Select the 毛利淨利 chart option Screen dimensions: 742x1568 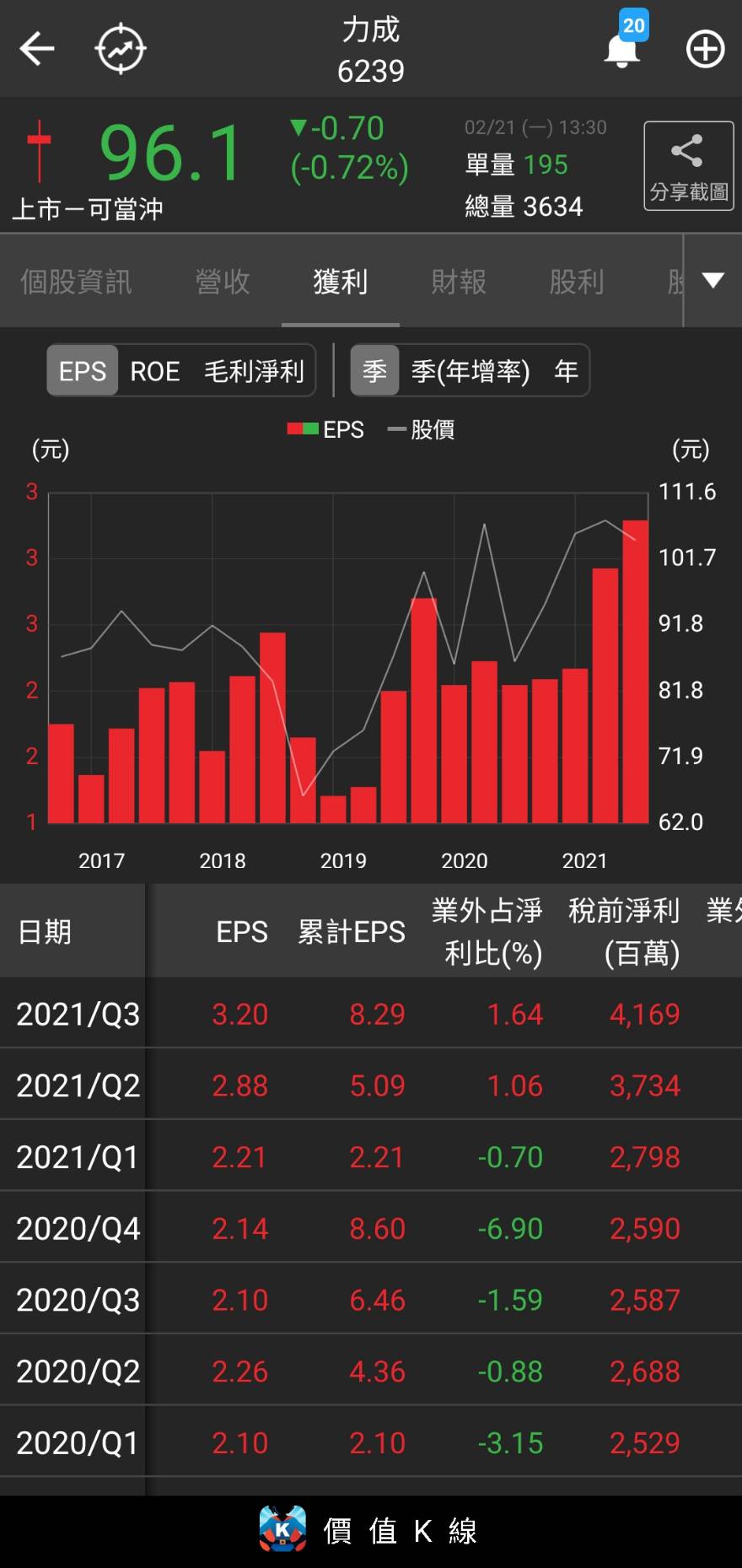coord(254,370)
